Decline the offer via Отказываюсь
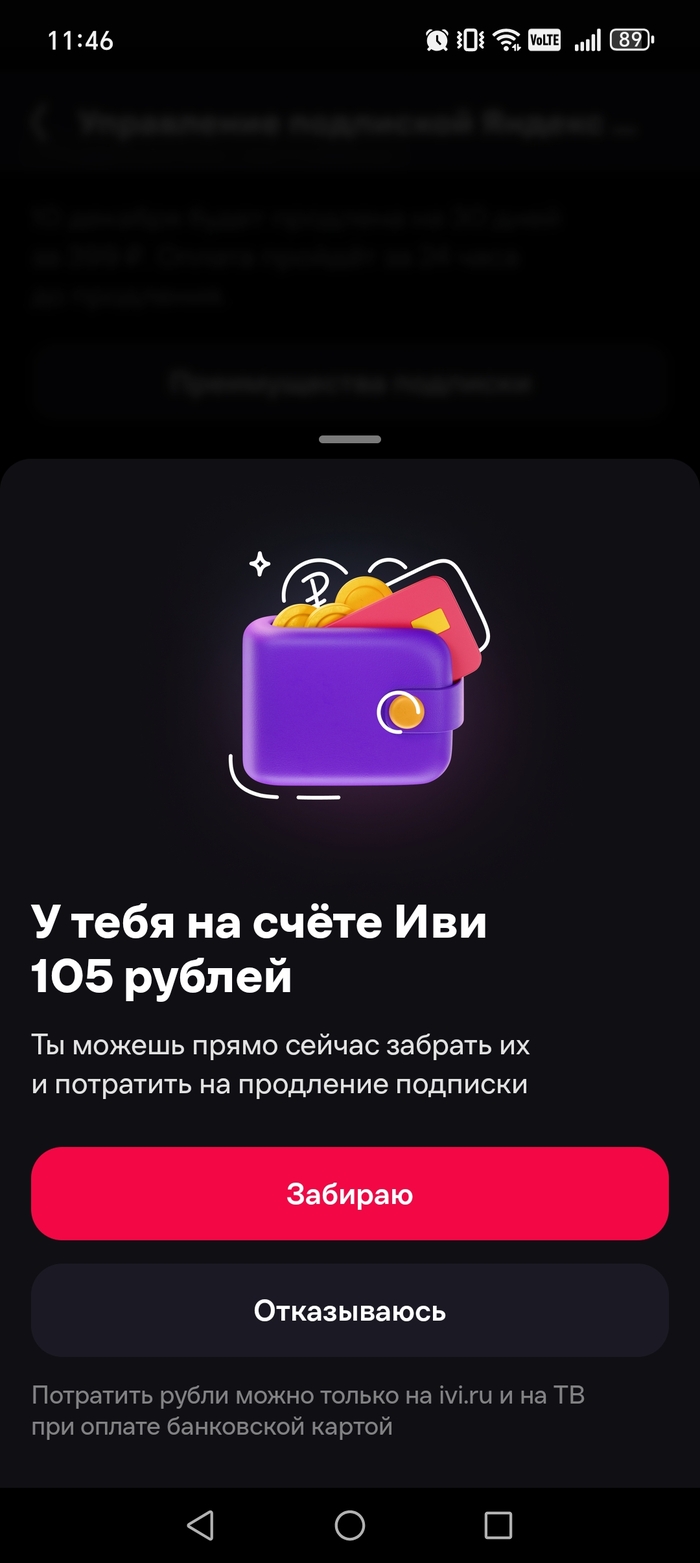The width and height of the screenshot is (700, 1563). [x=349, y=1310]
